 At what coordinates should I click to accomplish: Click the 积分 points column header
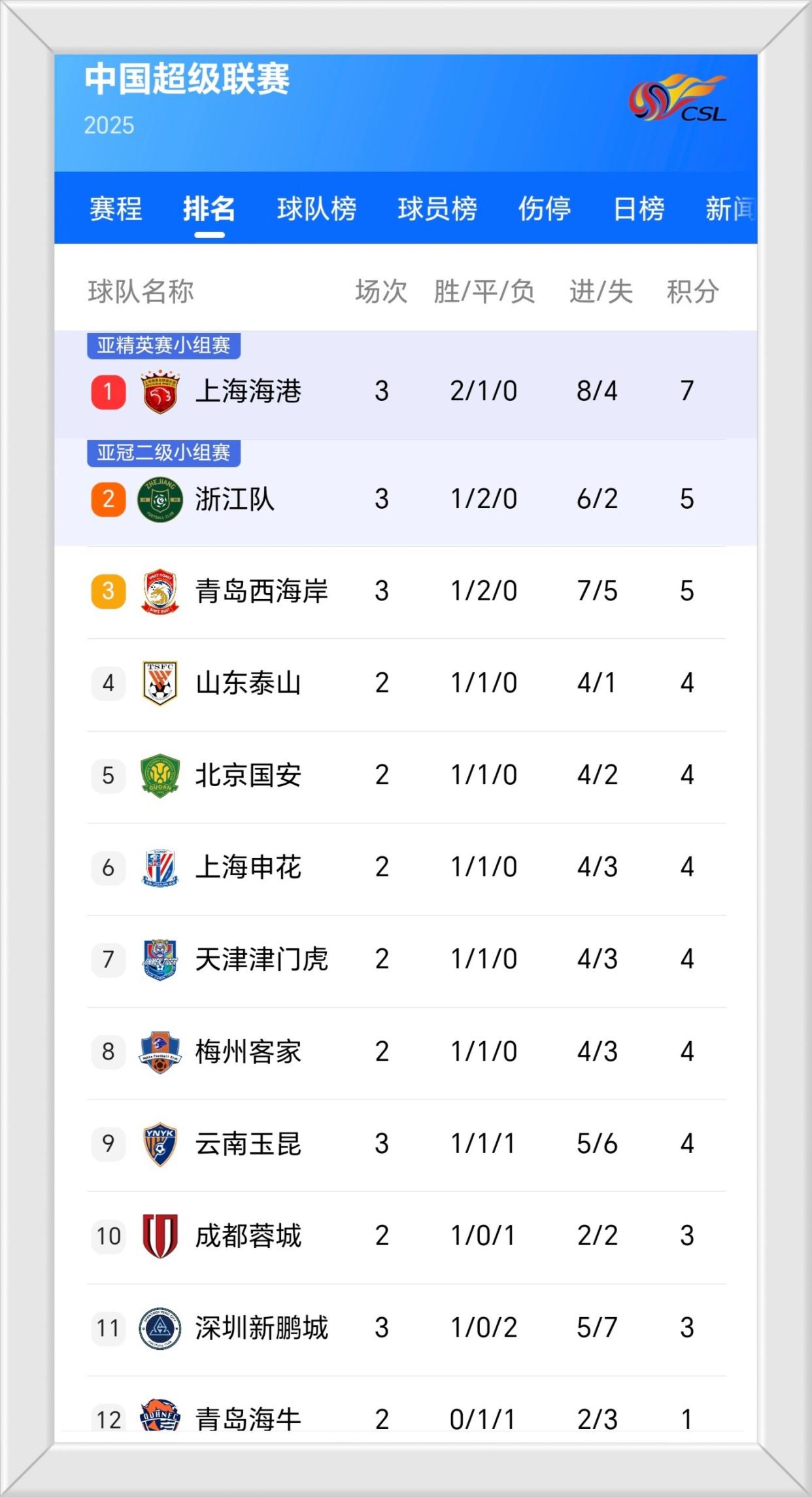693,293
